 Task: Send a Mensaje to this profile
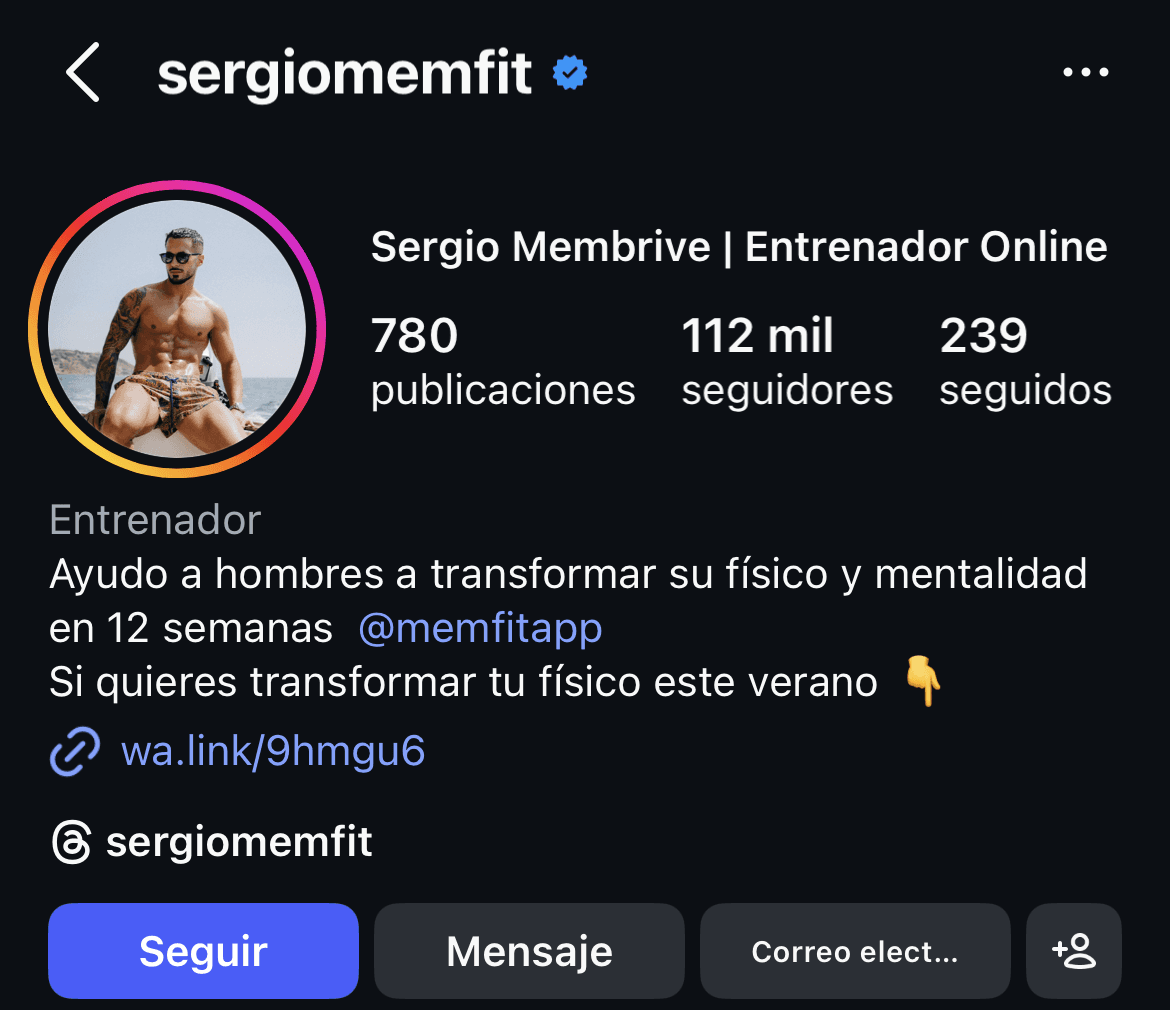[x=529, y=951]
